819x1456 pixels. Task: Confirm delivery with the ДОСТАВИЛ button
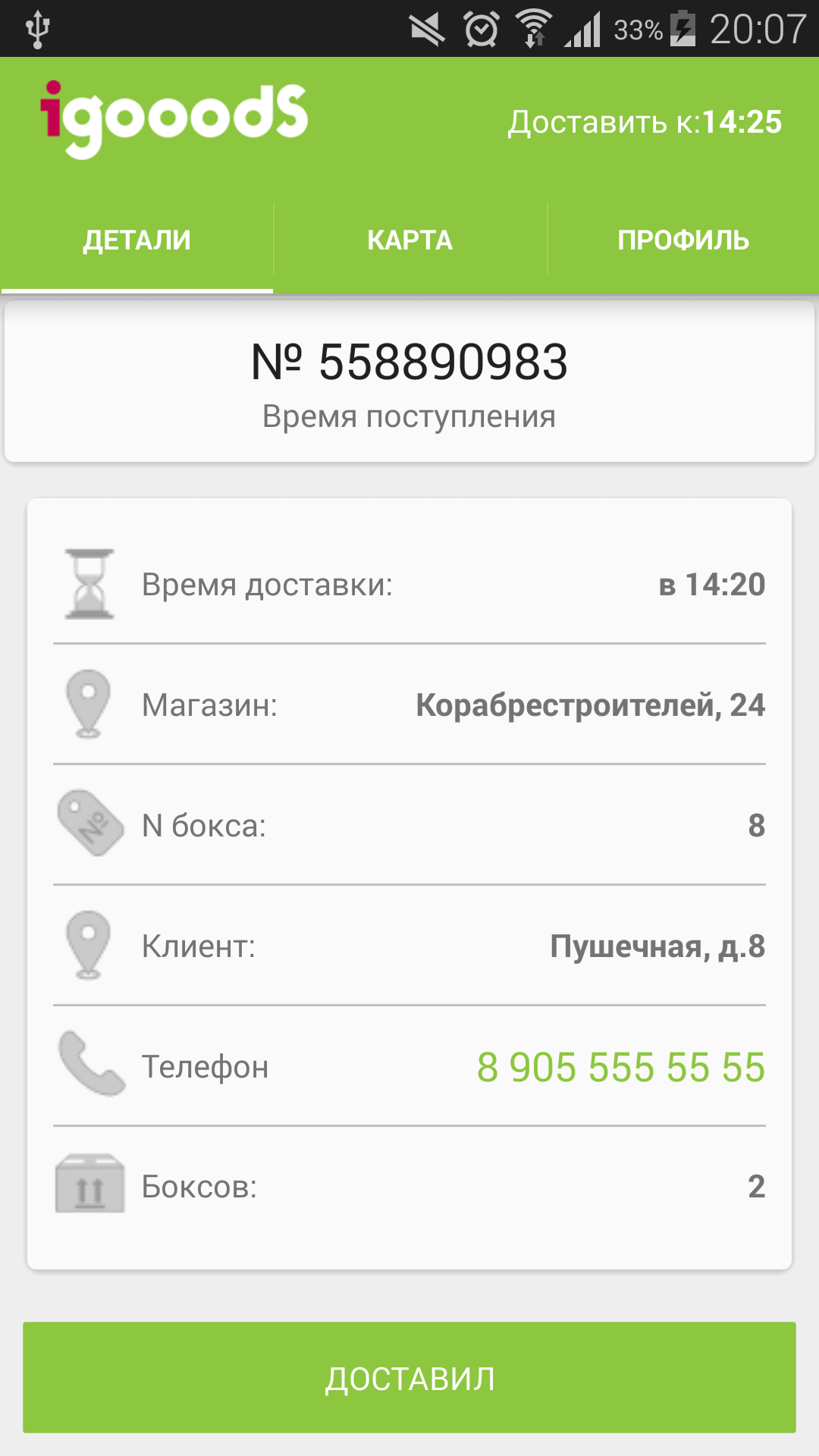click(409, 1378)
